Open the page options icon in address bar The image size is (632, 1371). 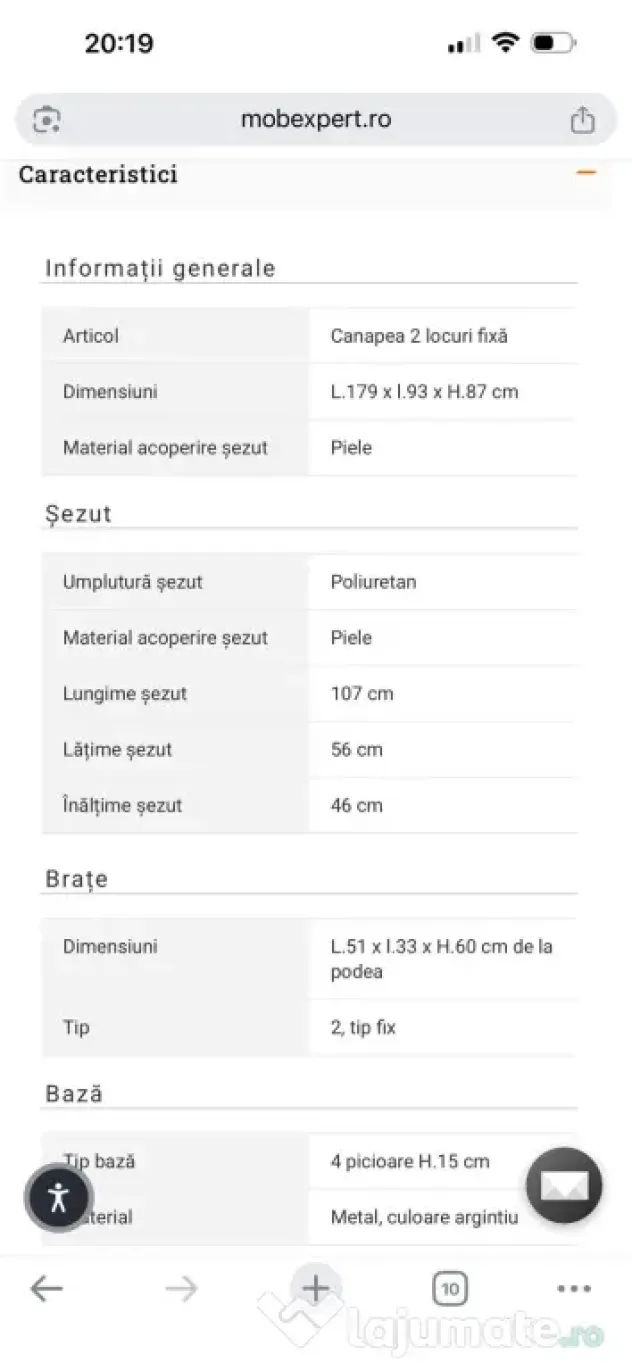pyautogui.click(x=47, y=120)
